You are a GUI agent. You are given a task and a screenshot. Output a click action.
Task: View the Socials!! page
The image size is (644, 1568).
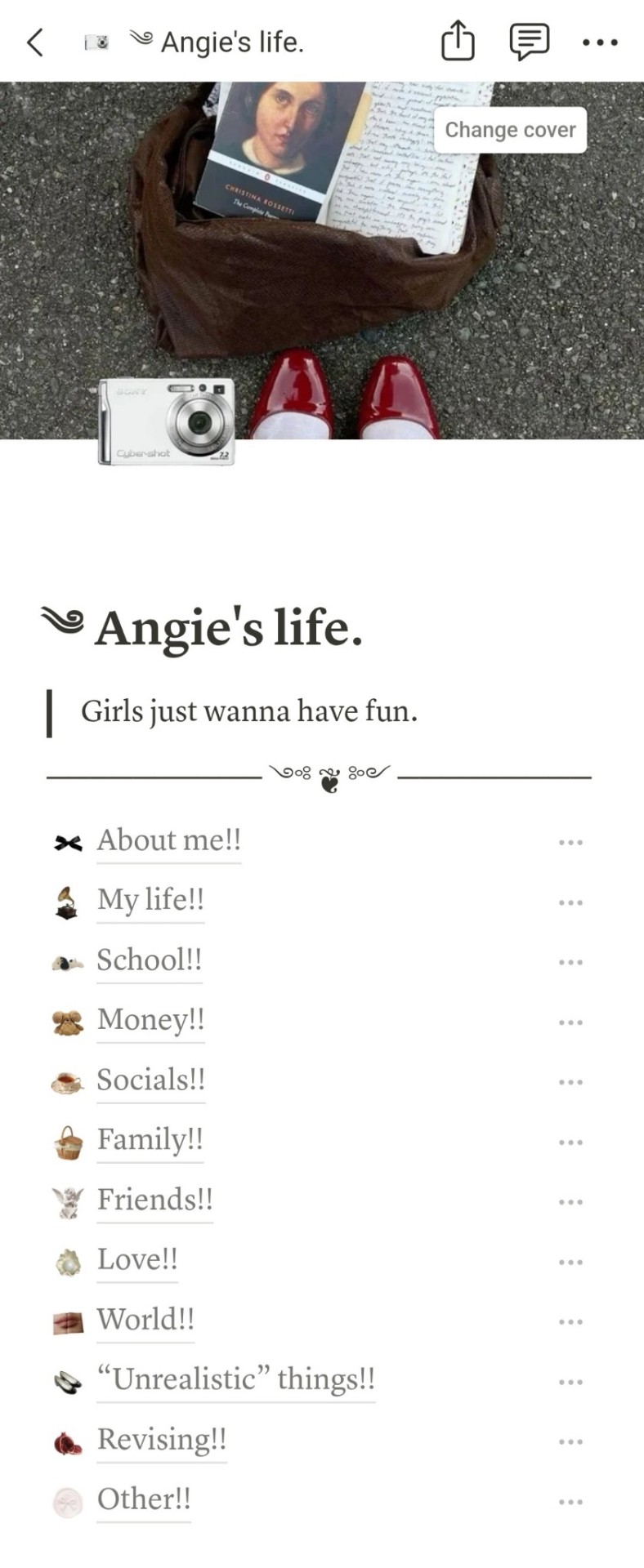pos(150,1080)
